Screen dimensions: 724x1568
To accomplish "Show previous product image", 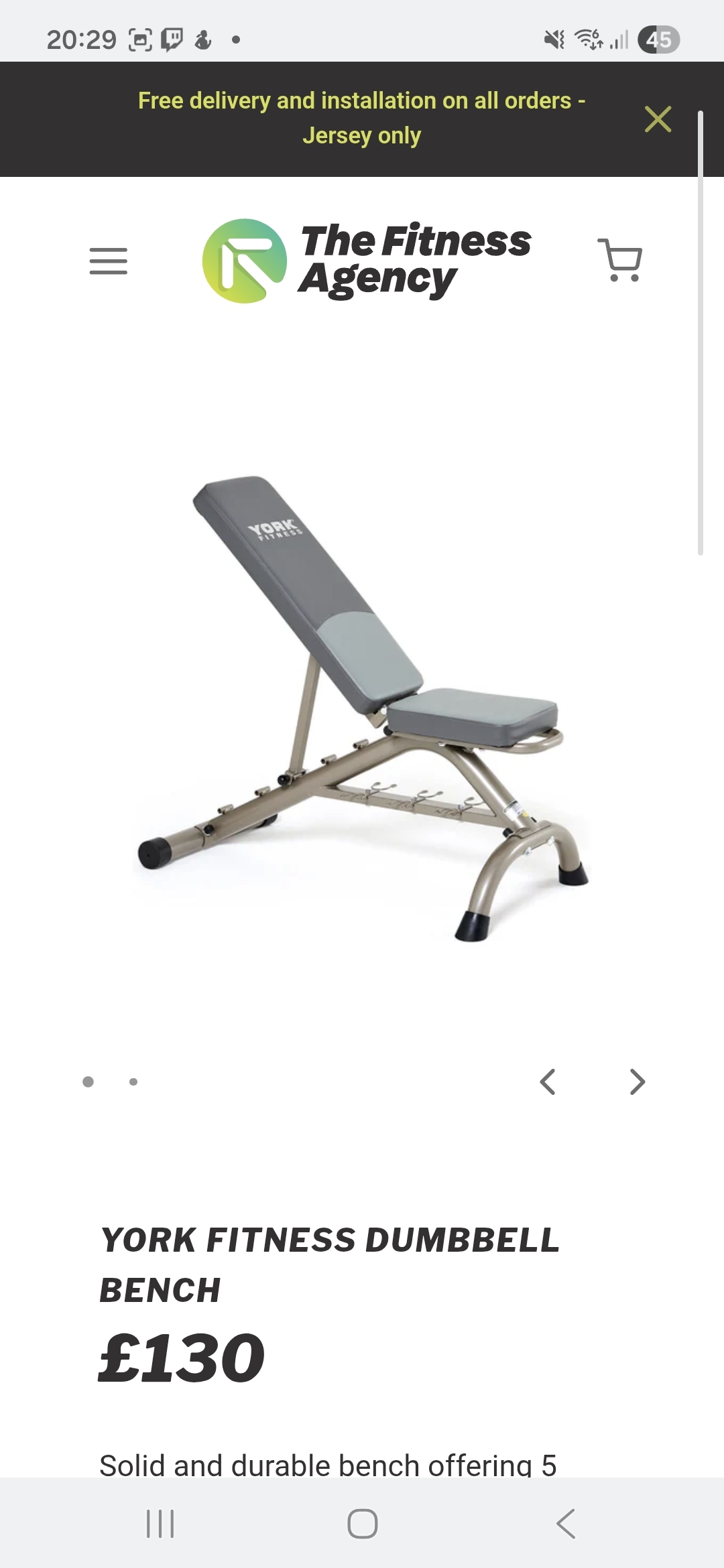I will pos(548,1082).
